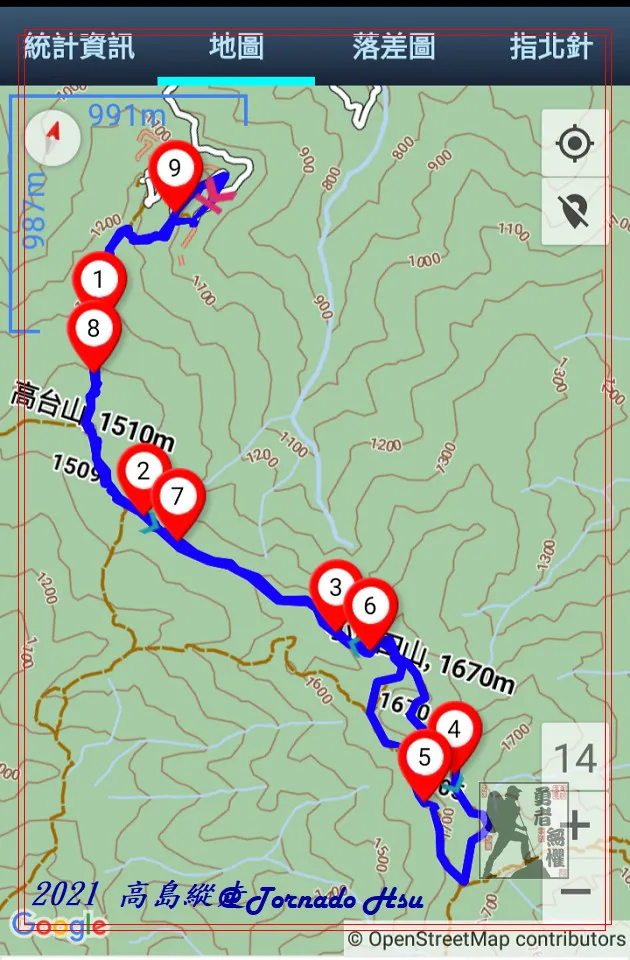
Task: Select waypoint marker 9
Action: (175, 170)
